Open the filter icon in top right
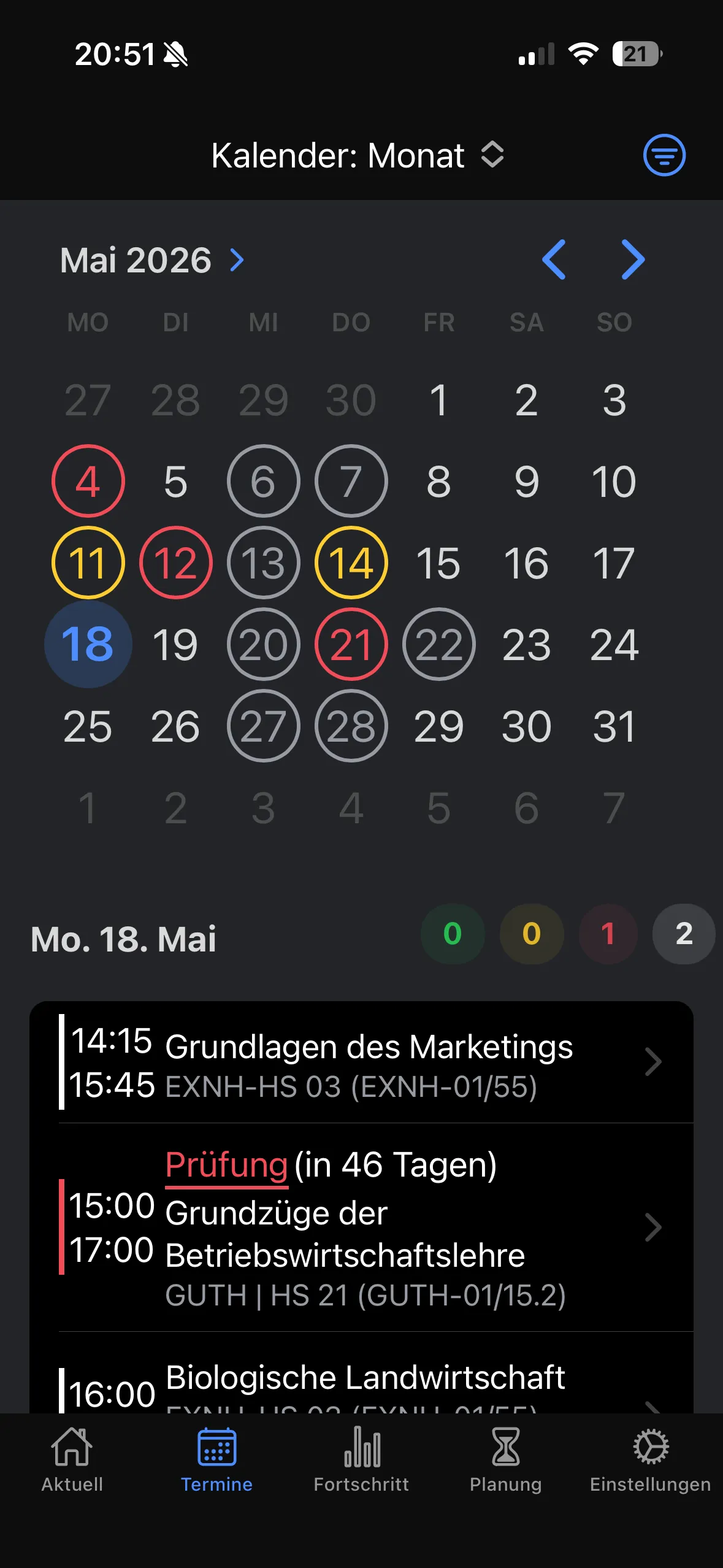The image size is (723, 1568). click(663, 155)
